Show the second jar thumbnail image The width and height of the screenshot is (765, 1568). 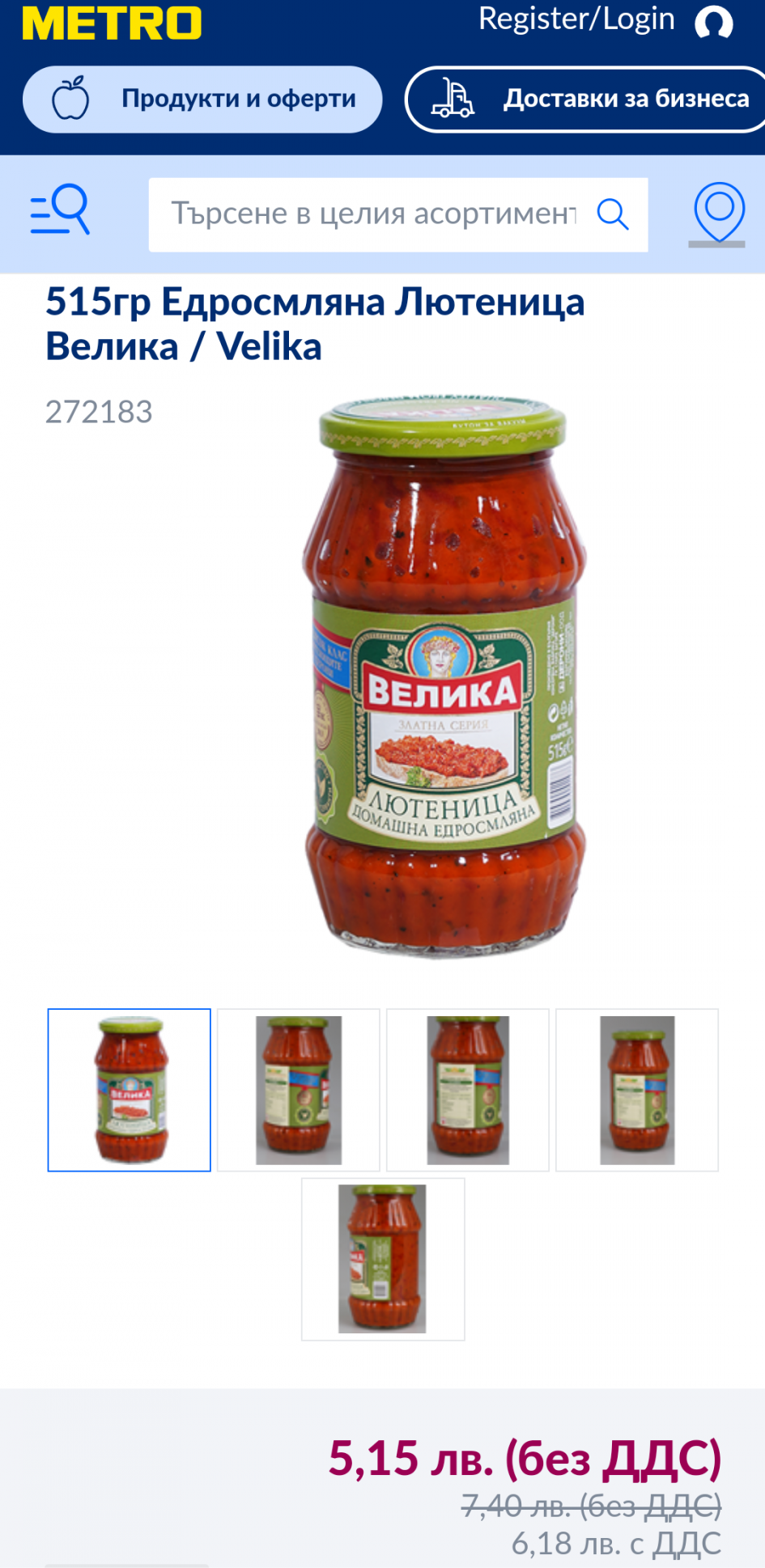(x=299, y=1090)
